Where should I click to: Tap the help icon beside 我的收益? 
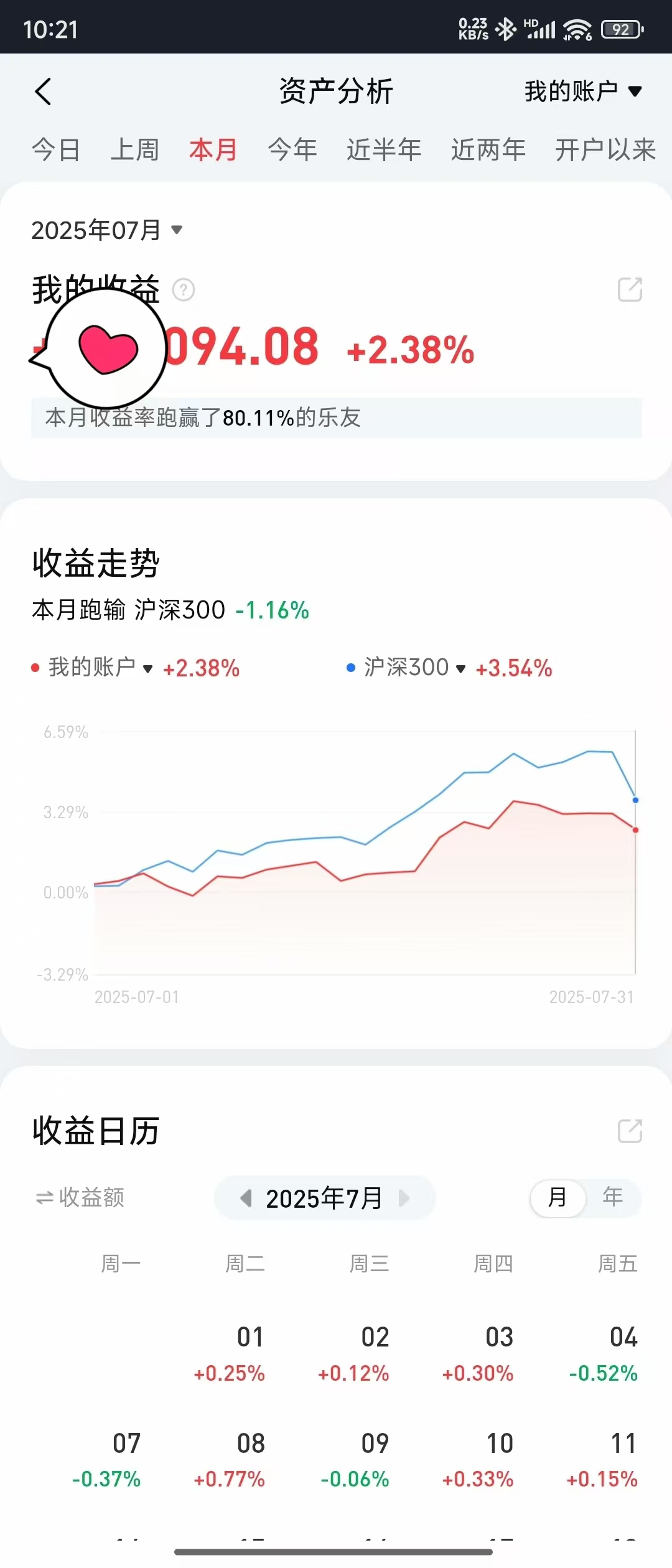pyautogui.click(x=184, y=290)
